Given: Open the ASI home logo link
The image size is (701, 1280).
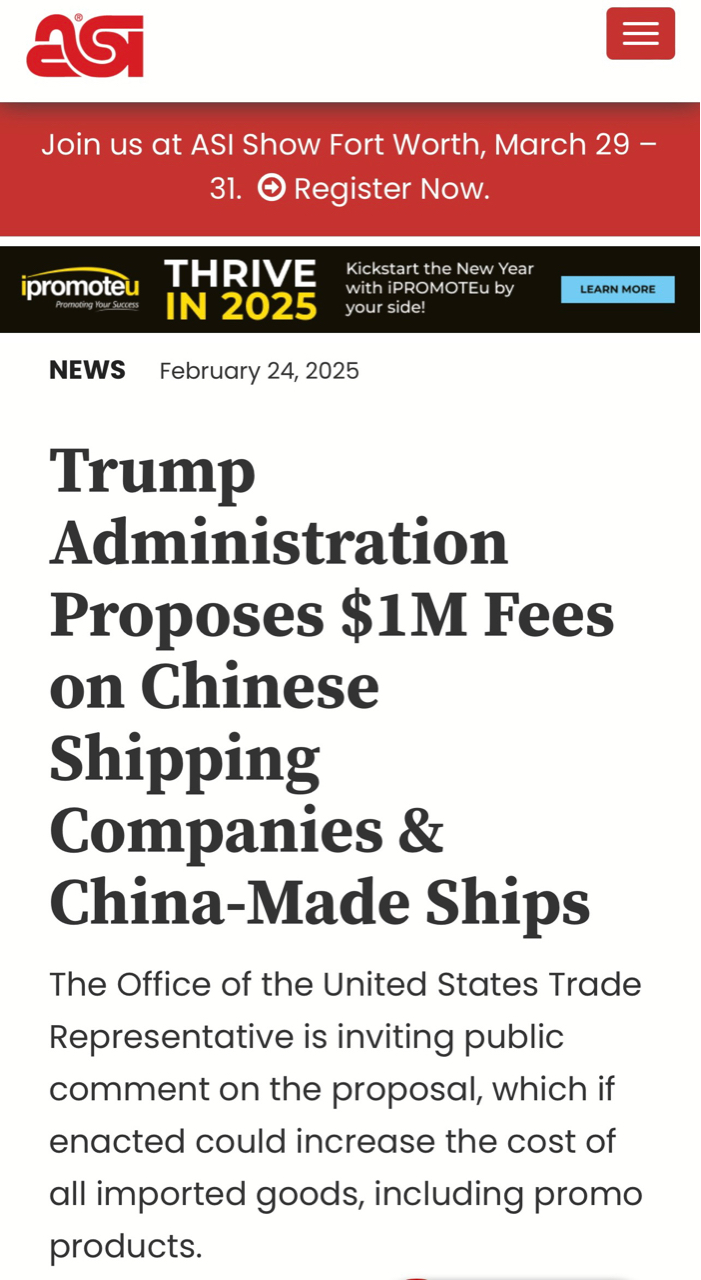Looking at the screenshot, I should pyautogui.click(x=85, y=46).
